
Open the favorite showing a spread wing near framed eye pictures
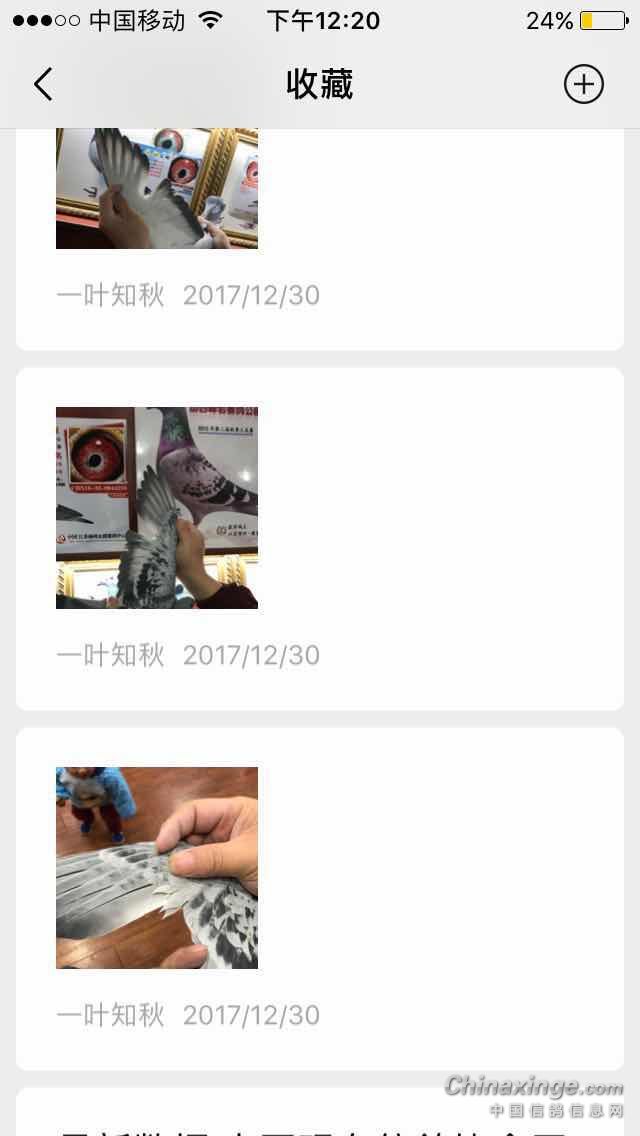tap(157, 190)
